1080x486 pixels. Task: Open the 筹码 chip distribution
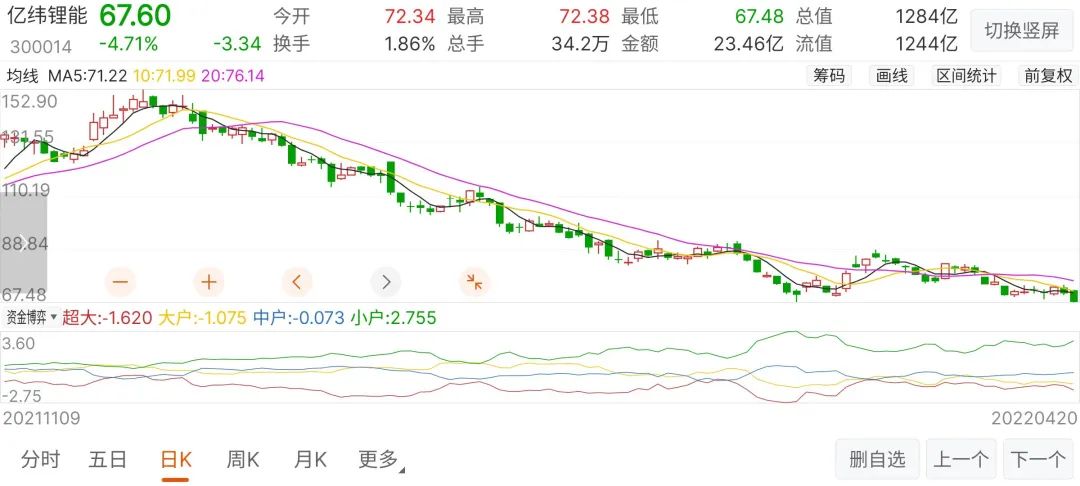click(829, 76)
